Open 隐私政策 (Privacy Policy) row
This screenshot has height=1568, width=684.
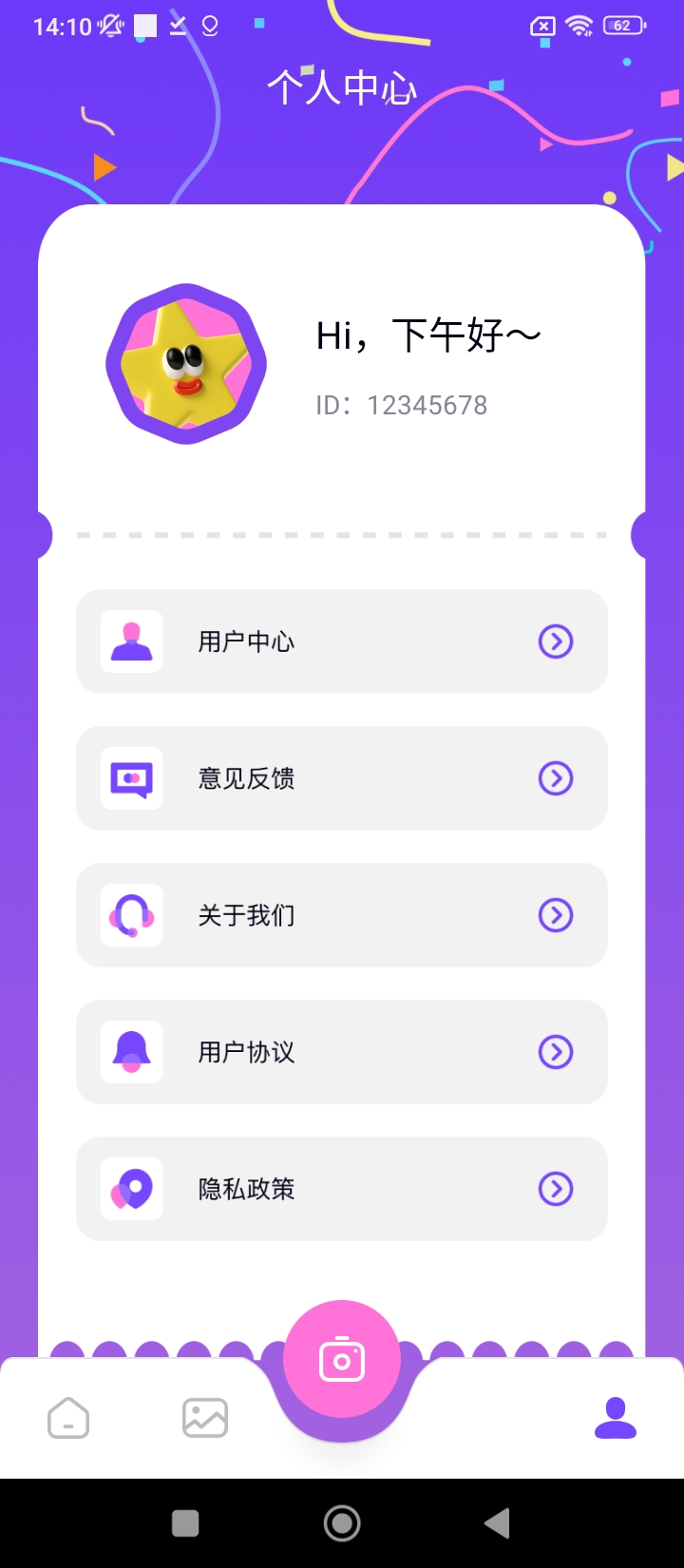coord(342,1189)
